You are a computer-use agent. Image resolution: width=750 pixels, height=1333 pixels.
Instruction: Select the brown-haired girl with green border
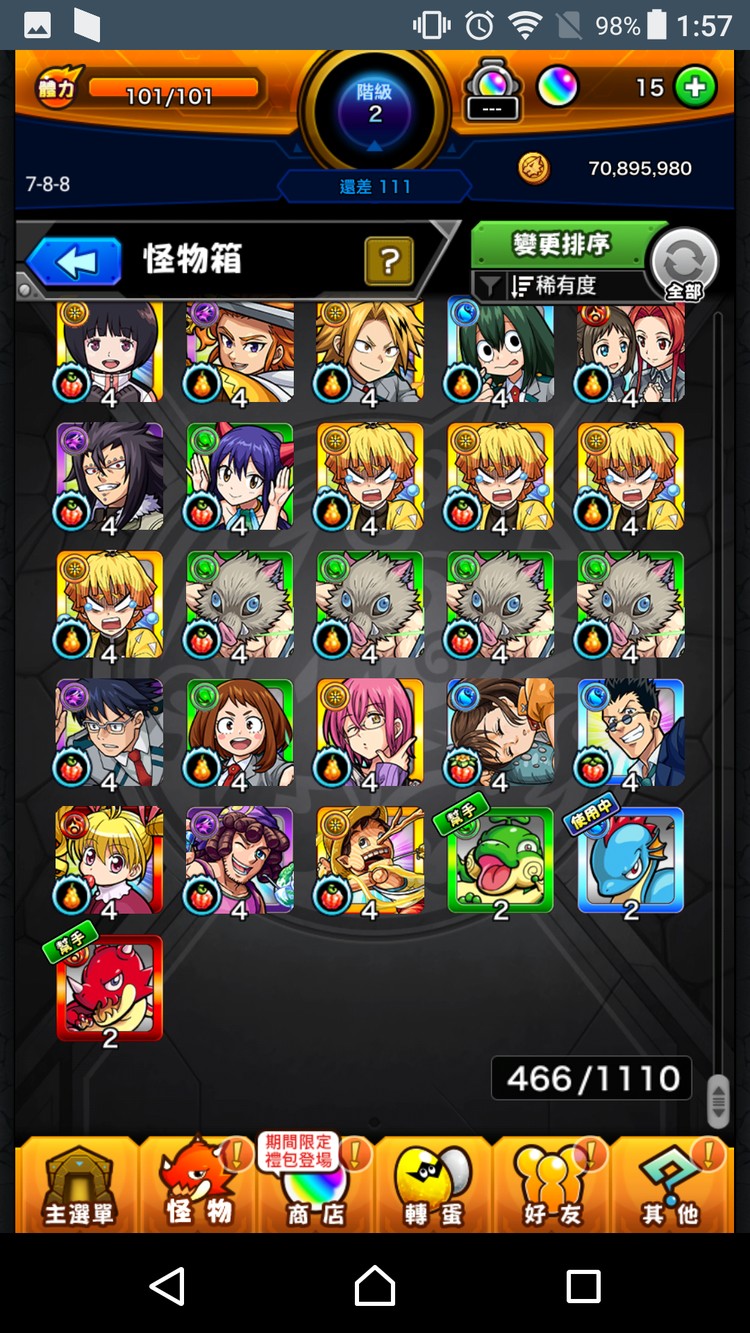(x=240, y=732)
